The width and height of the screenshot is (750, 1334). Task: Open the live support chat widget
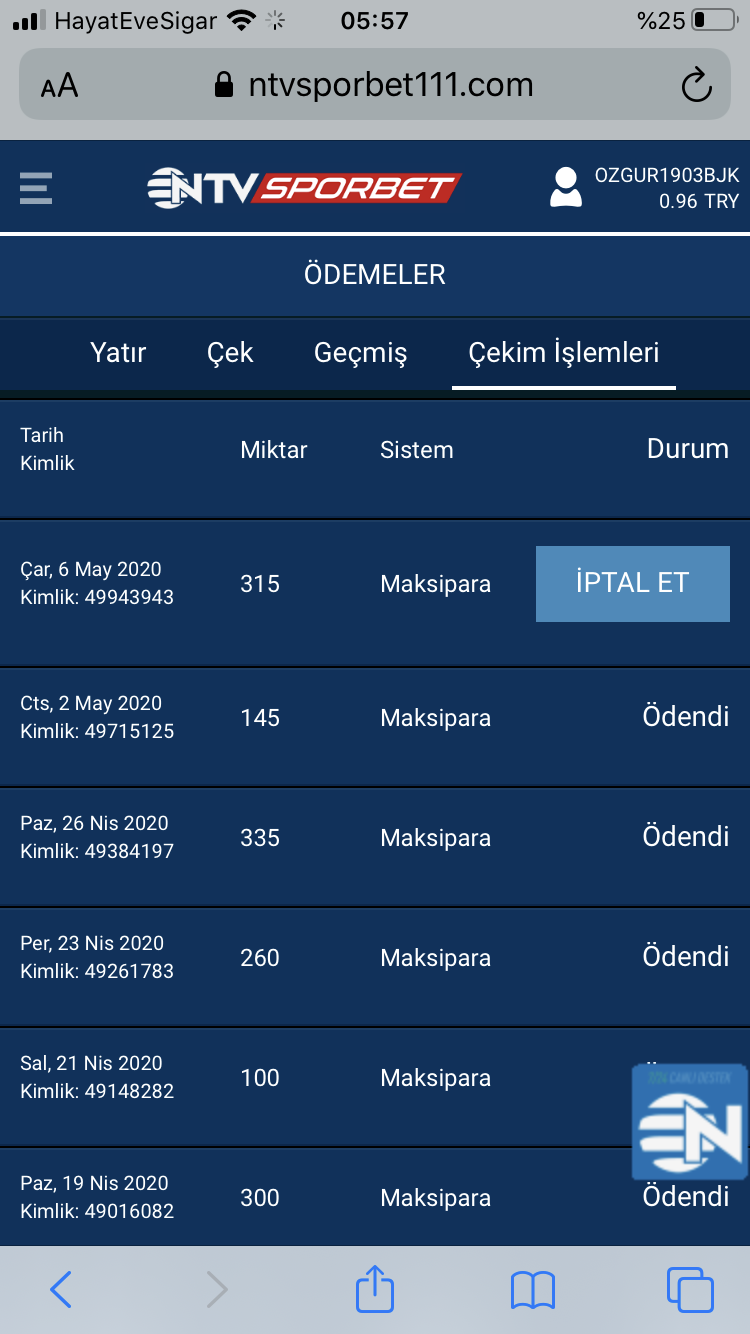pyautogui.click(x=690, y=1121)
